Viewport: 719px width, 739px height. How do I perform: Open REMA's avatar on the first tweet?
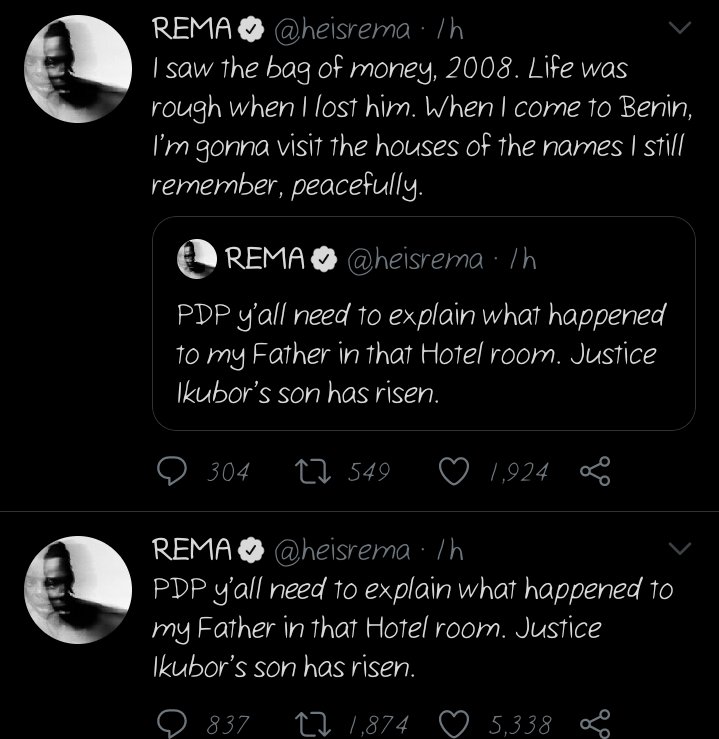(78, 69)
